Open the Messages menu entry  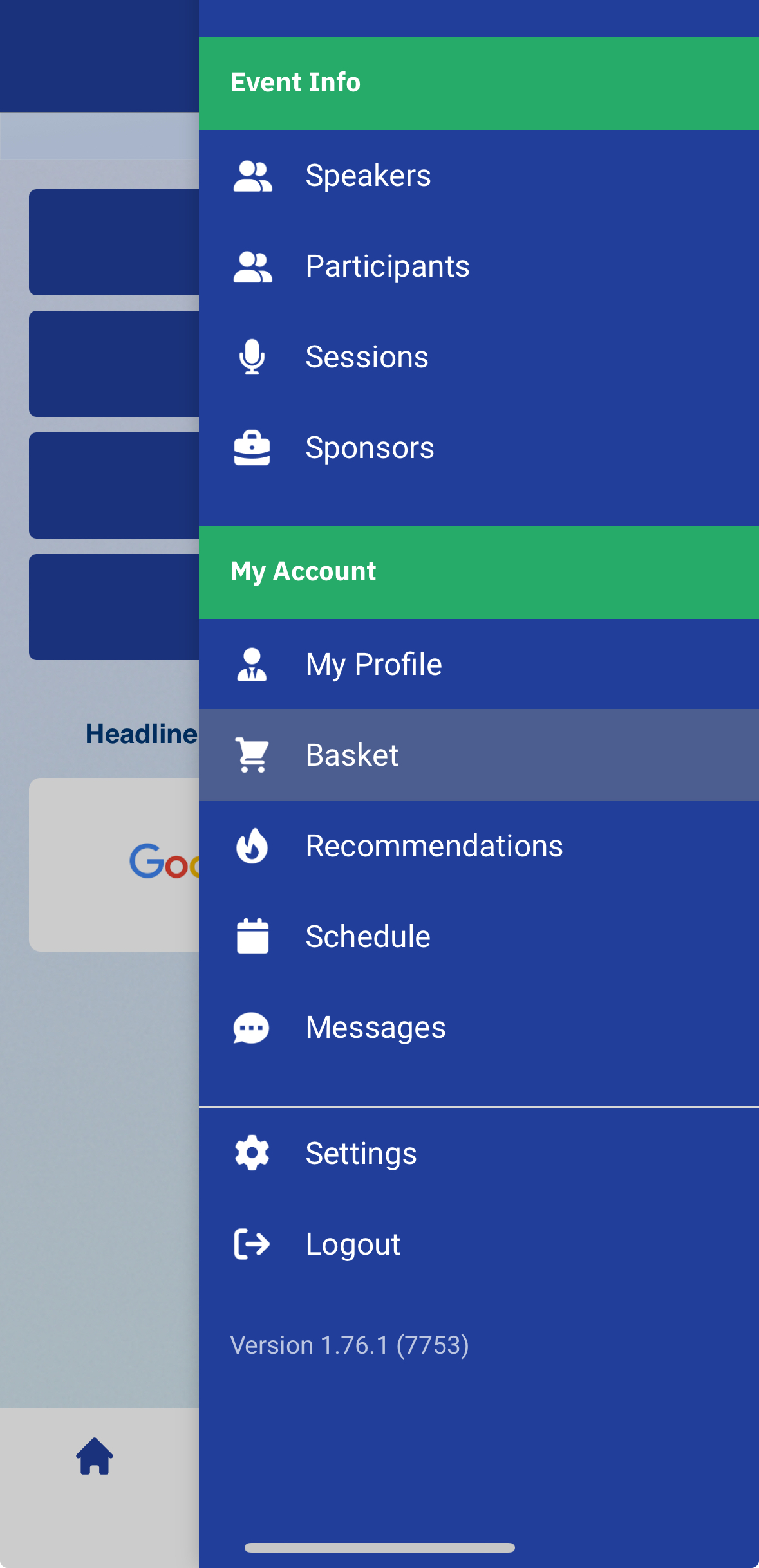[375, 1028]
